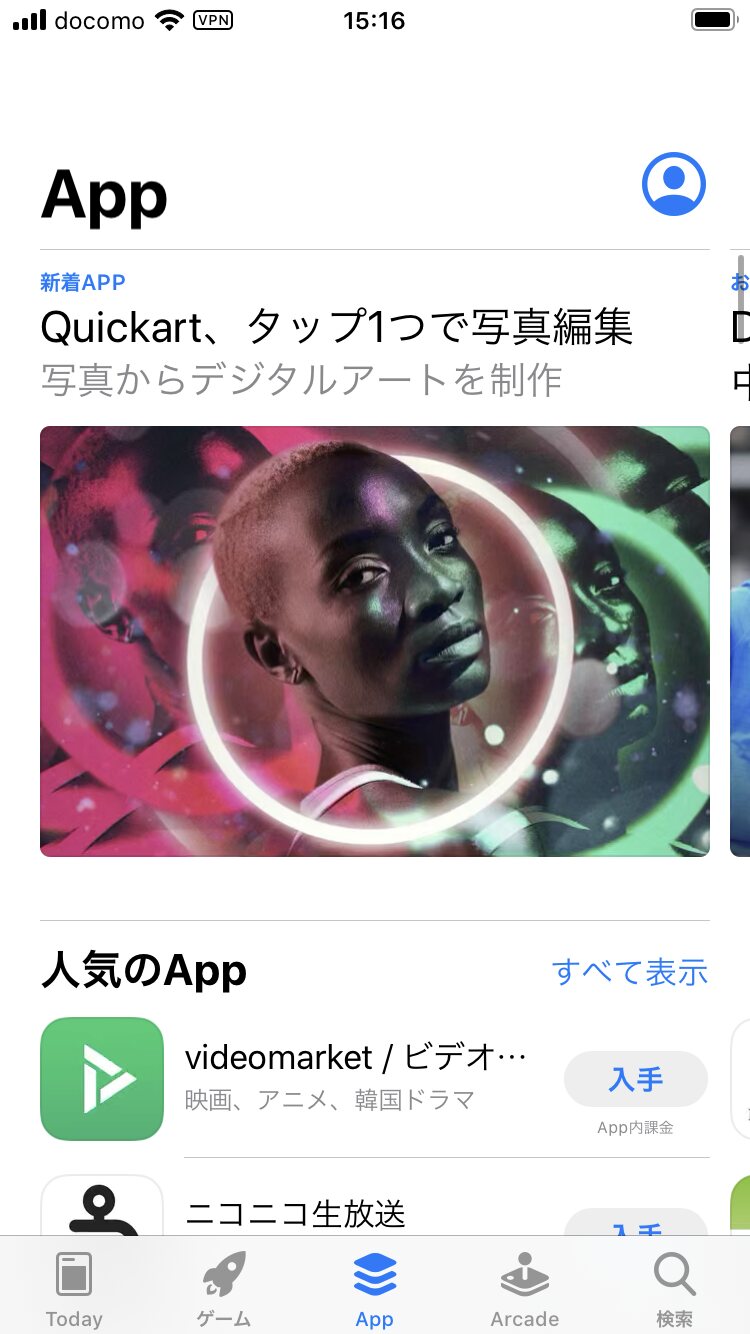The width and height of the screenshot is (750, 1334).
Task: Switch to the Arcade tab
Action: coord(524,1288)
